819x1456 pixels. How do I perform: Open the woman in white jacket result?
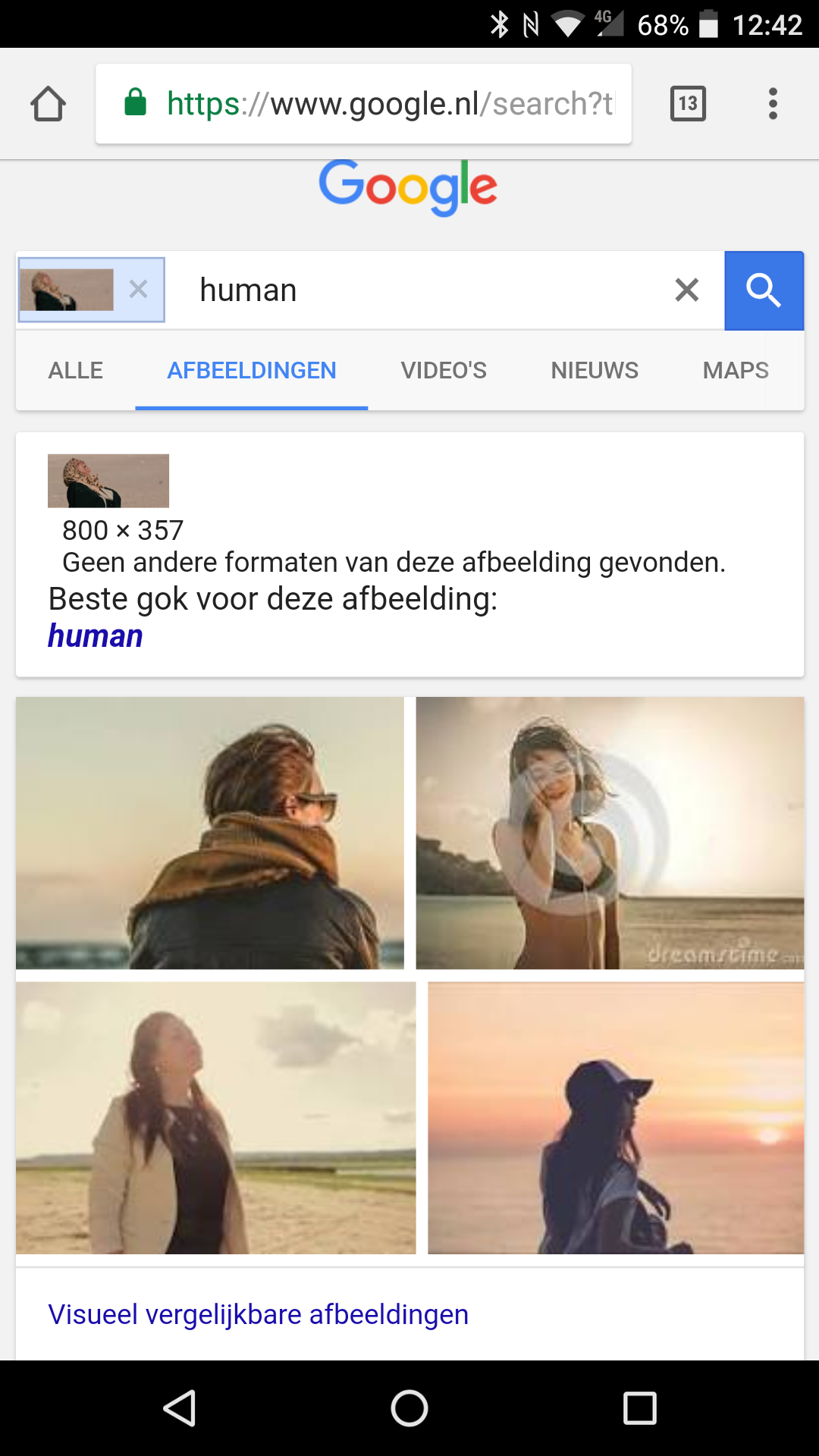216,1118
